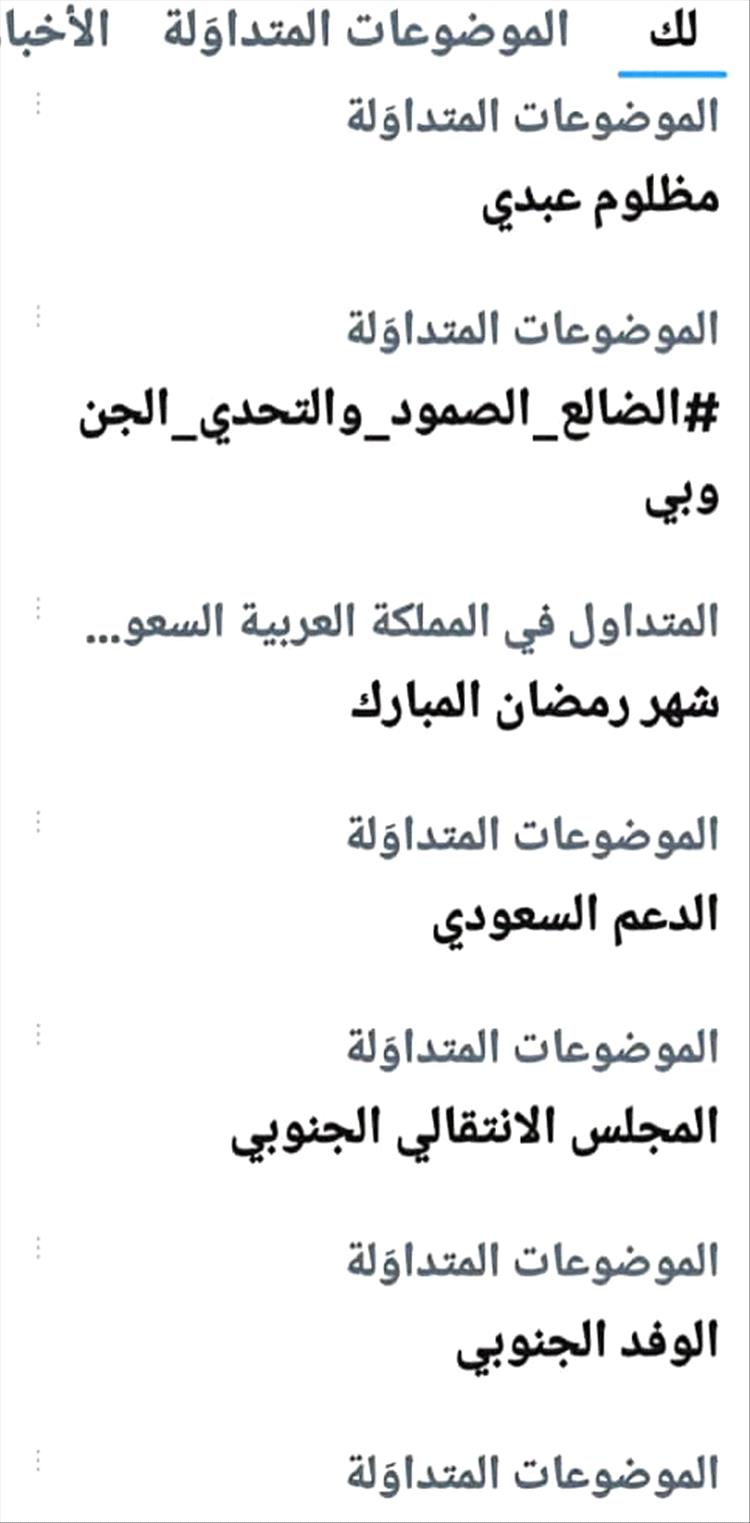Open more options for شهر رمضان المبارك
The height and width of the screenshot is (1523, 750).
38,608
